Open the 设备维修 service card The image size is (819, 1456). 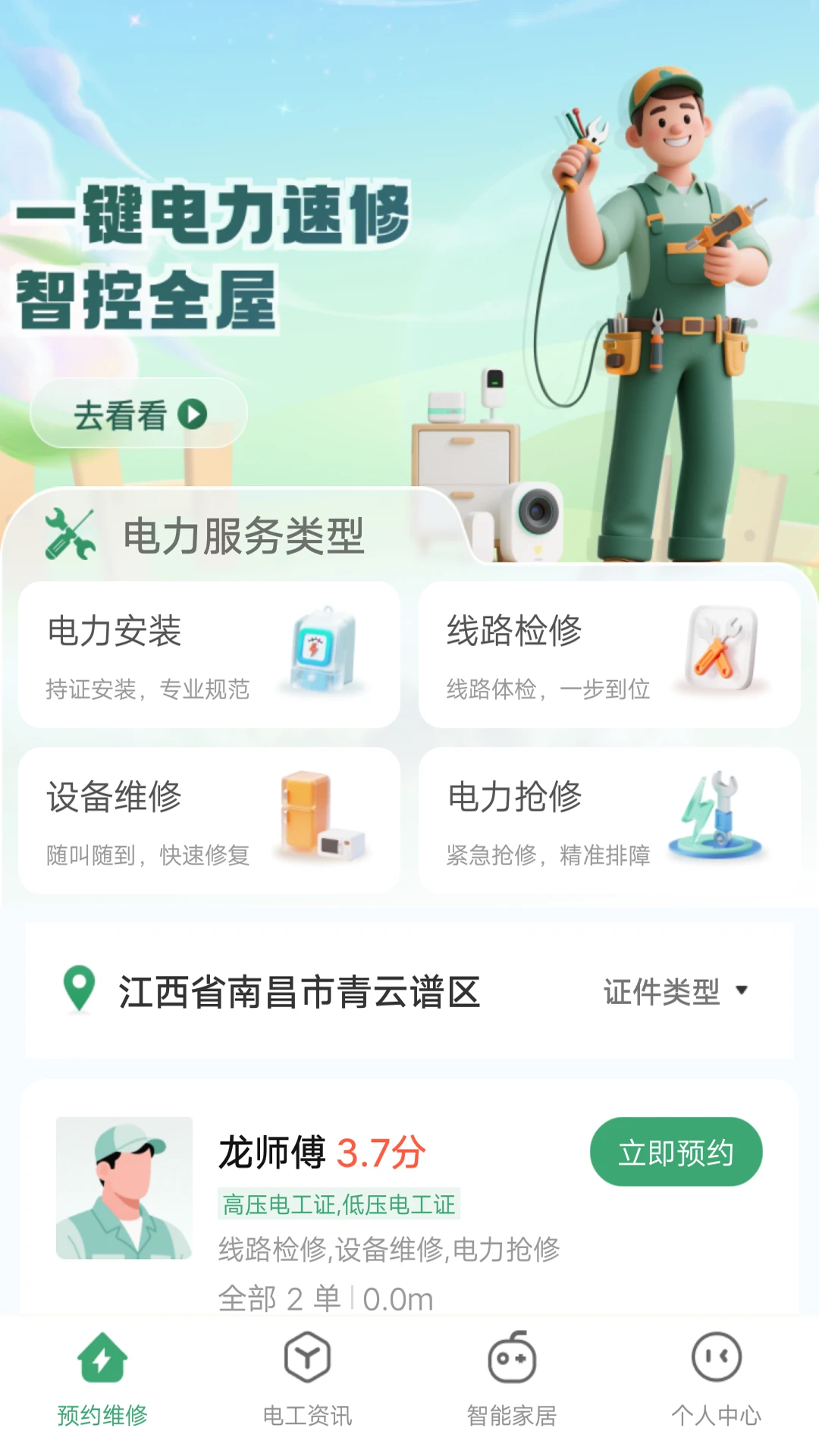pyautogui.click(x=209, y=821)
